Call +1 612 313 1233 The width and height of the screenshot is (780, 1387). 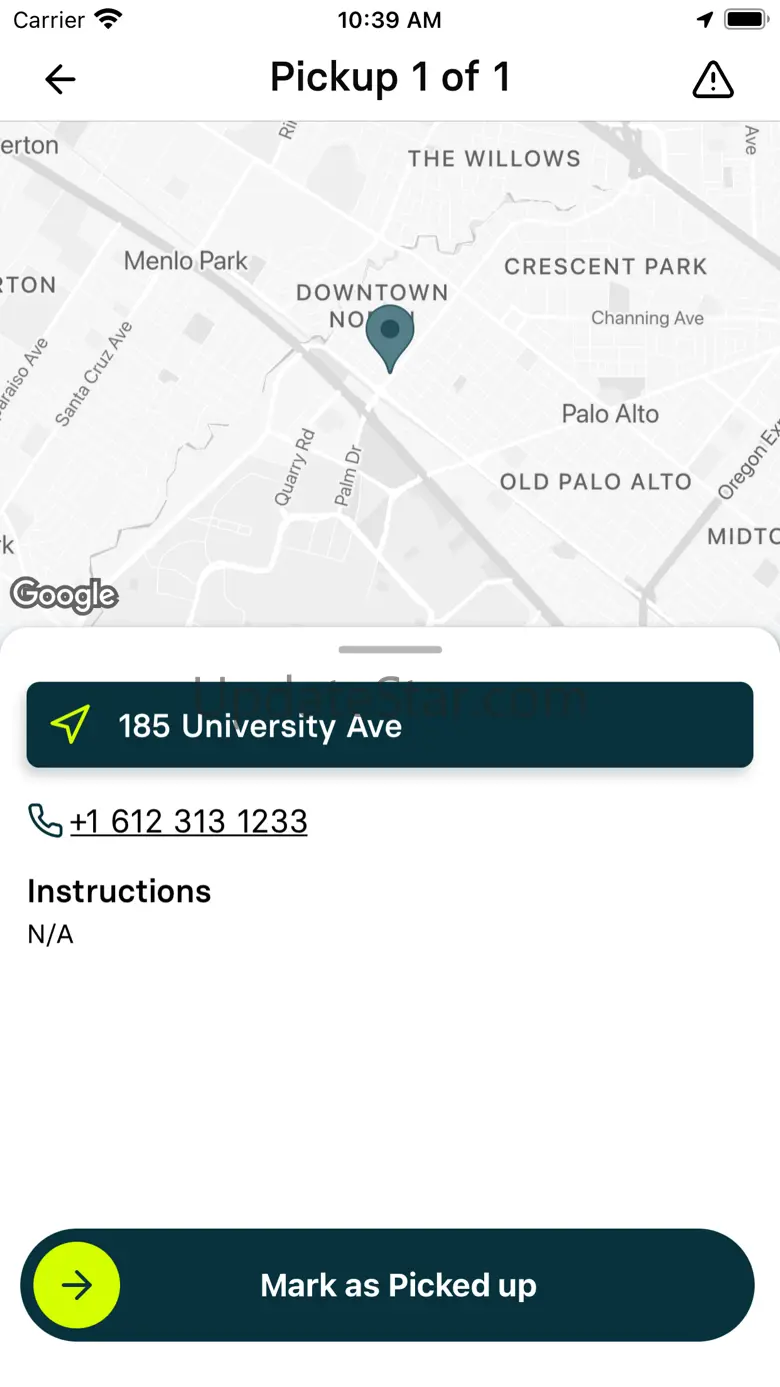188,821
